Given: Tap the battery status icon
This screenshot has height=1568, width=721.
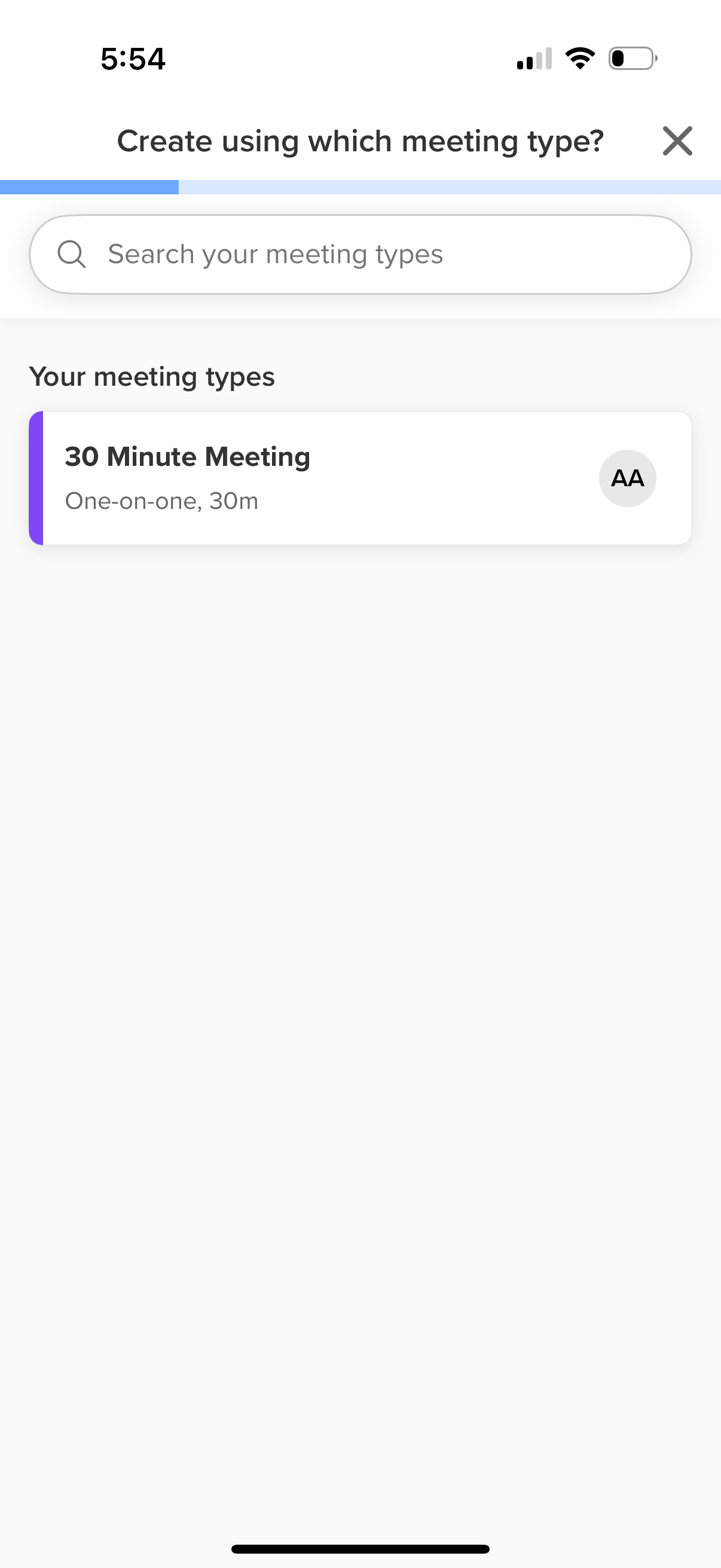Looking at the screenshot, I should (630, 58).
